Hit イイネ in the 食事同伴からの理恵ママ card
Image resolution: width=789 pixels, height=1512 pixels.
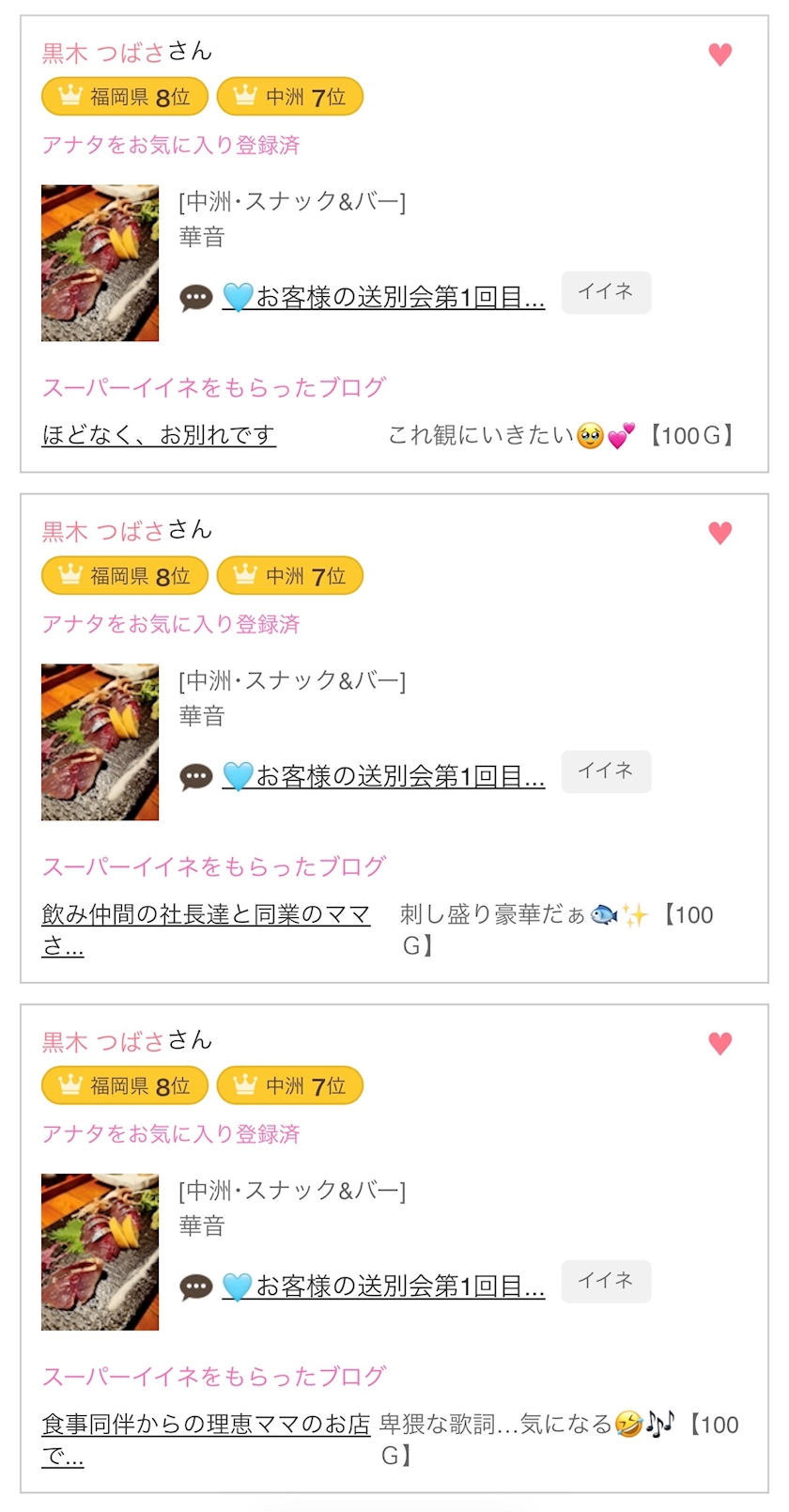pyautogui.click(x=606, y=1281)
